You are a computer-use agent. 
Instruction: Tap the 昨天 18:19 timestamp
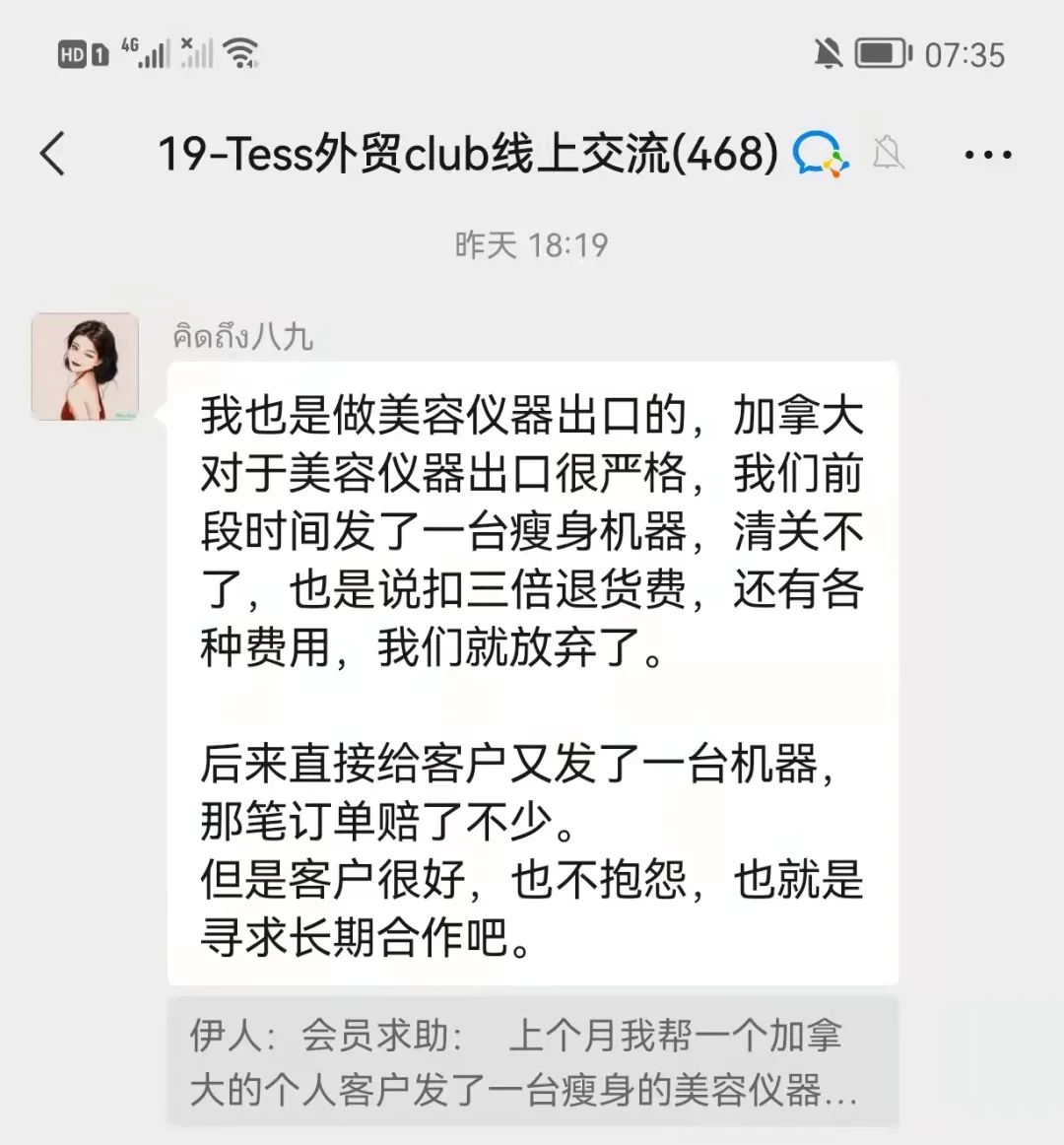click(x=532, y=245)
